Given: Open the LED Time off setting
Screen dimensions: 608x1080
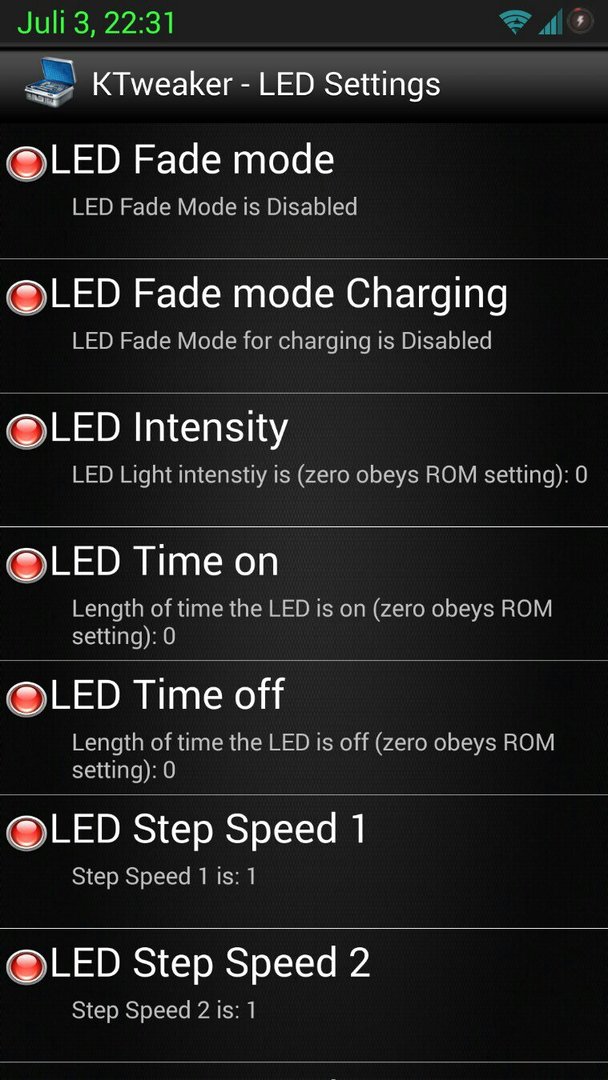Looking at the screenshot, I should tap(304, 727).
